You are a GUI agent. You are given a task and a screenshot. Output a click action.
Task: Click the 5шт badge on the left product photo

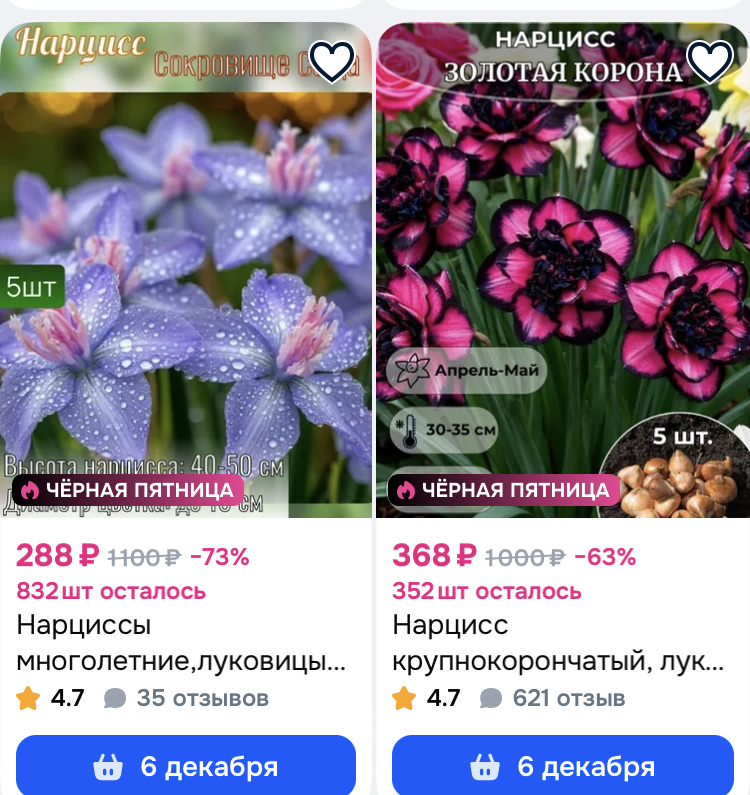[32, 286]
